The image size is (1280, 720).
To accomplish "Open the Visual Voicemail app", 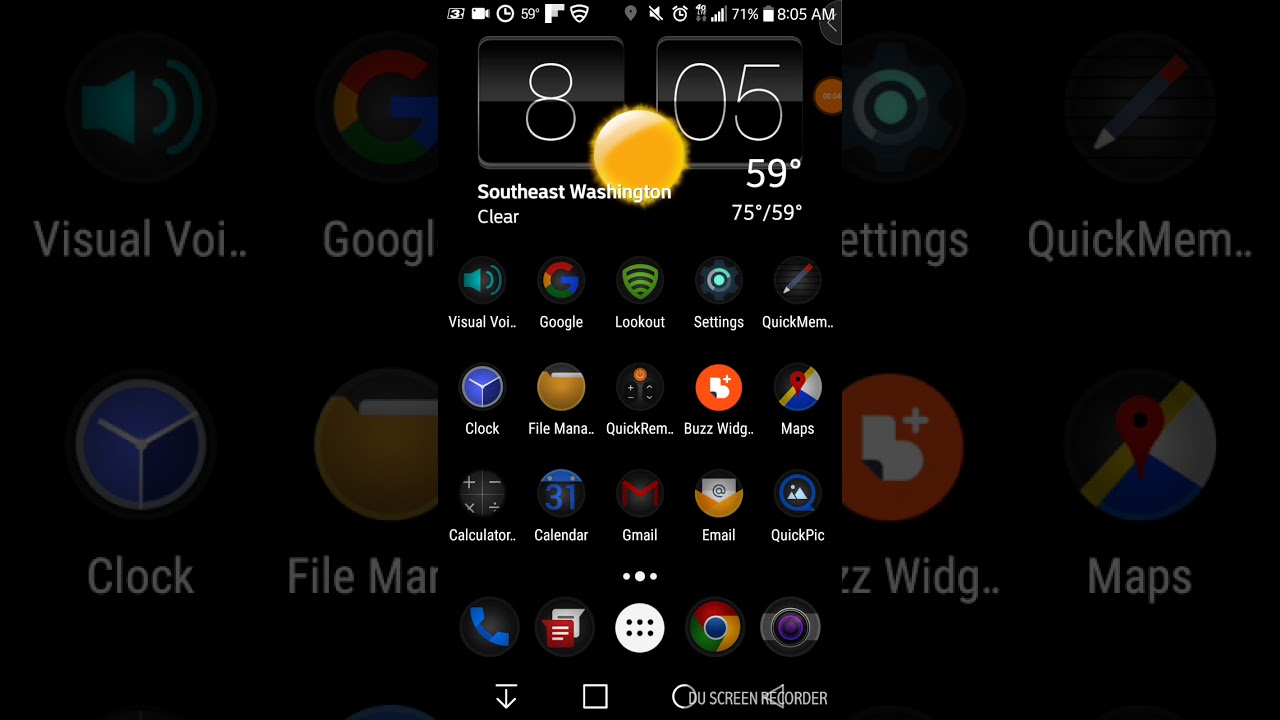I will tap(482, 282).
